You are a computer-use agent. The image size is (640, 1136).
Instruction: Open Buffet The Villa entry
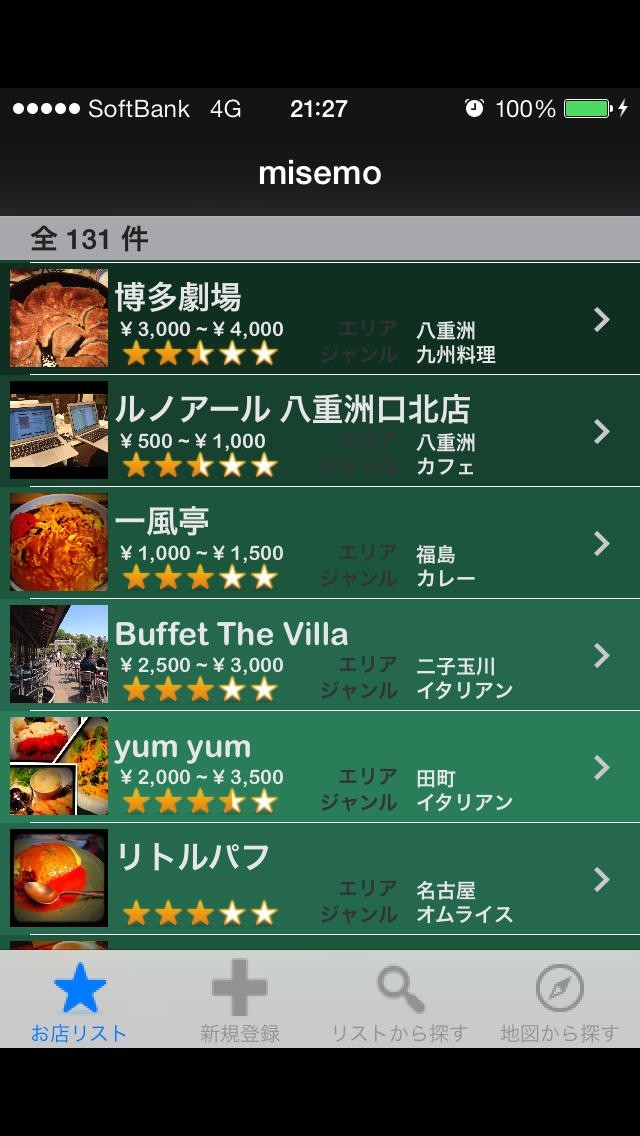(x=320, y=655)
